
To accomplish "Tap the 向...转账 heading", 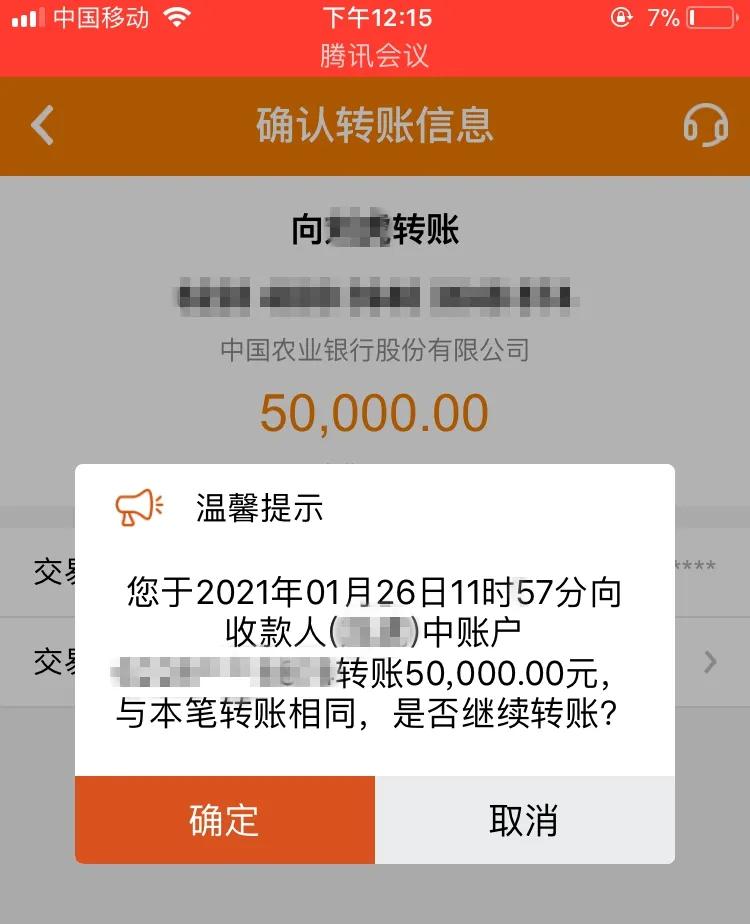I will [375, 230].
